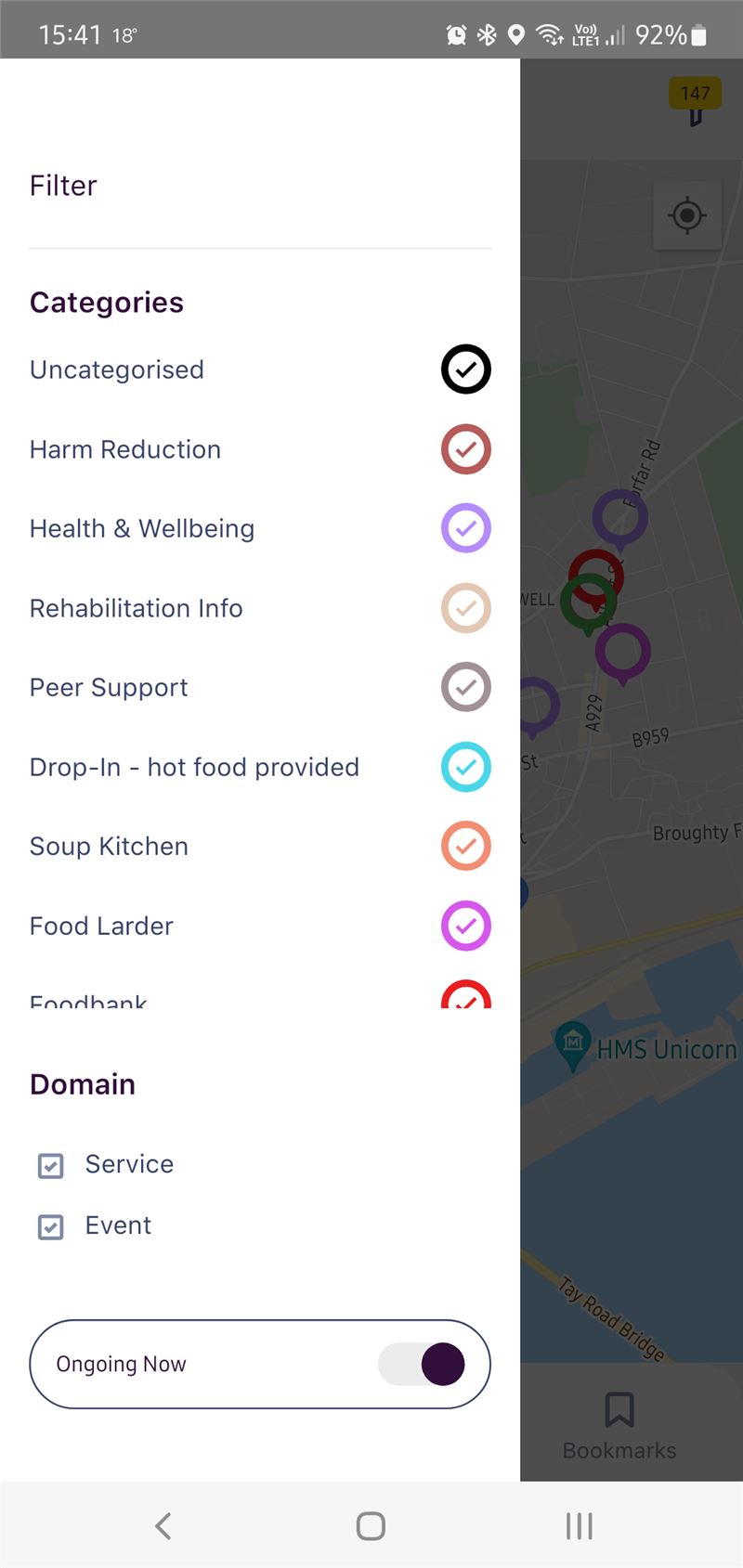Toggle the Food Larder category
743x1568 pixels.
point(465,926)
